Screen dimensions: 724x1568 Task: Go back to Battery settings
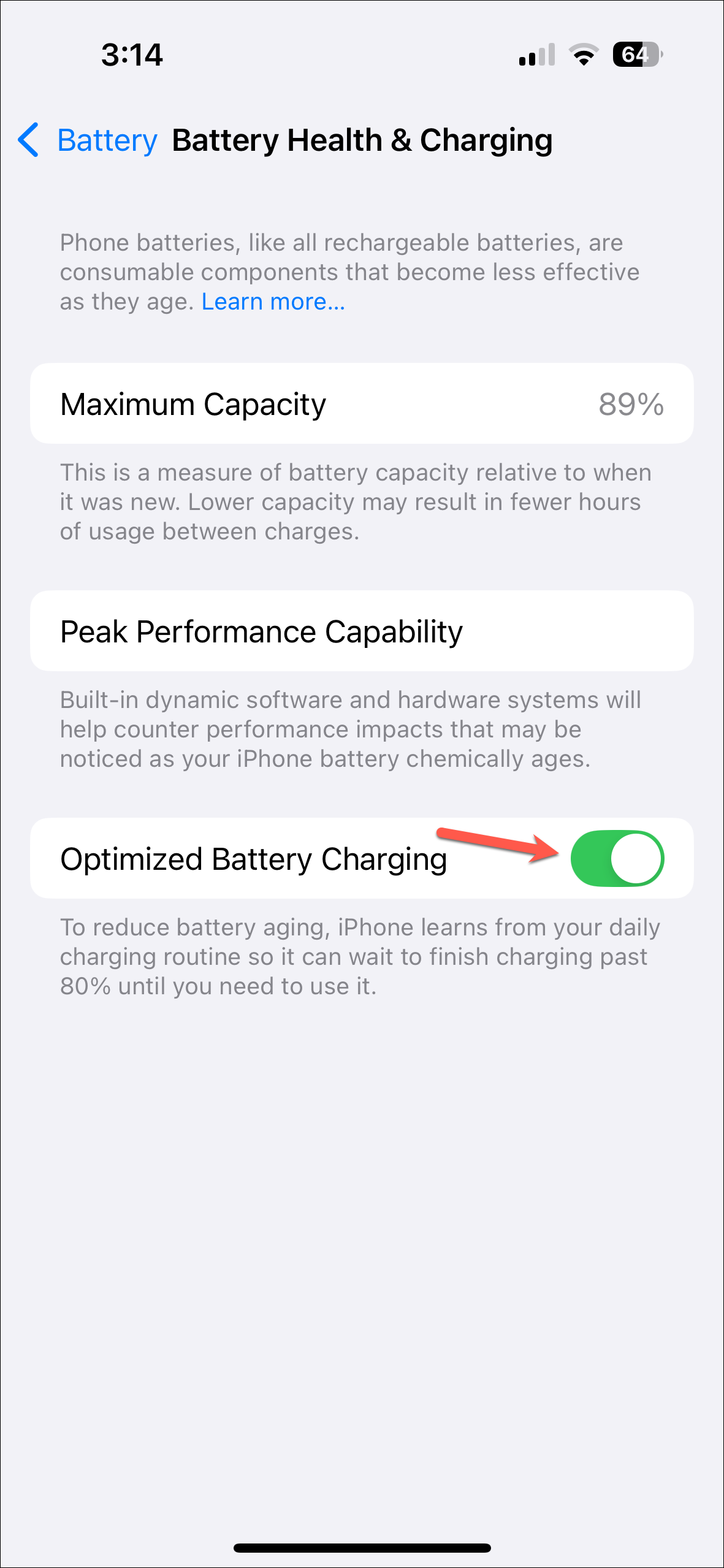point(89,140)
